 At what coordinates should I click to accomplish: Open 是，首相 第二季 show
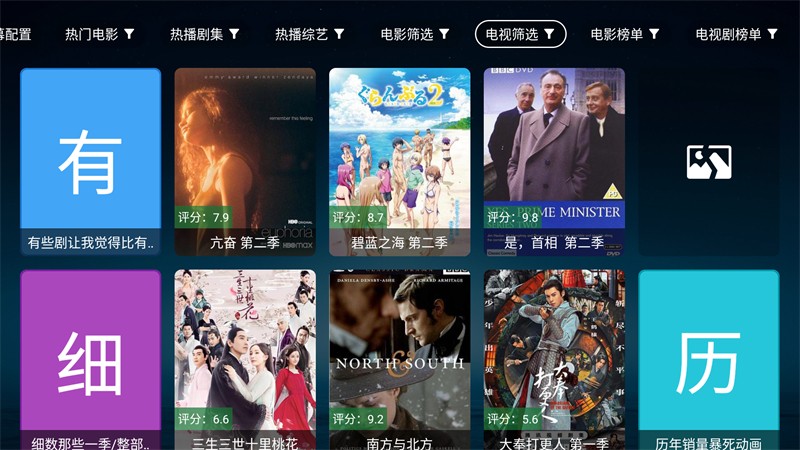click(554, 160)
